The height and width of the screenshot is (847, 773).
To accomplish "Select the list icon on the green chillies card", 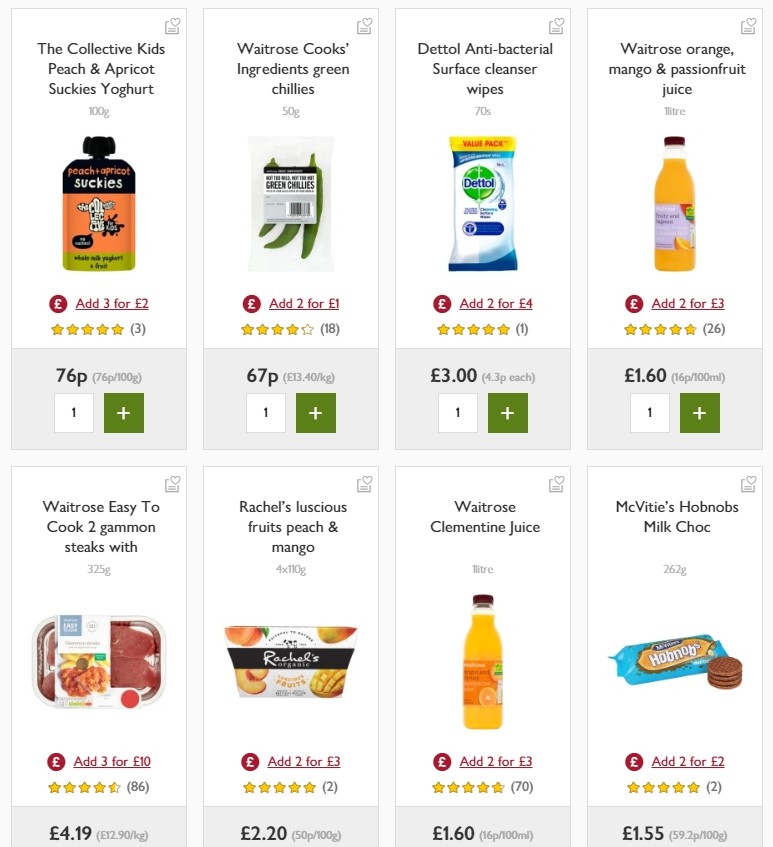I will coord(364,26).
